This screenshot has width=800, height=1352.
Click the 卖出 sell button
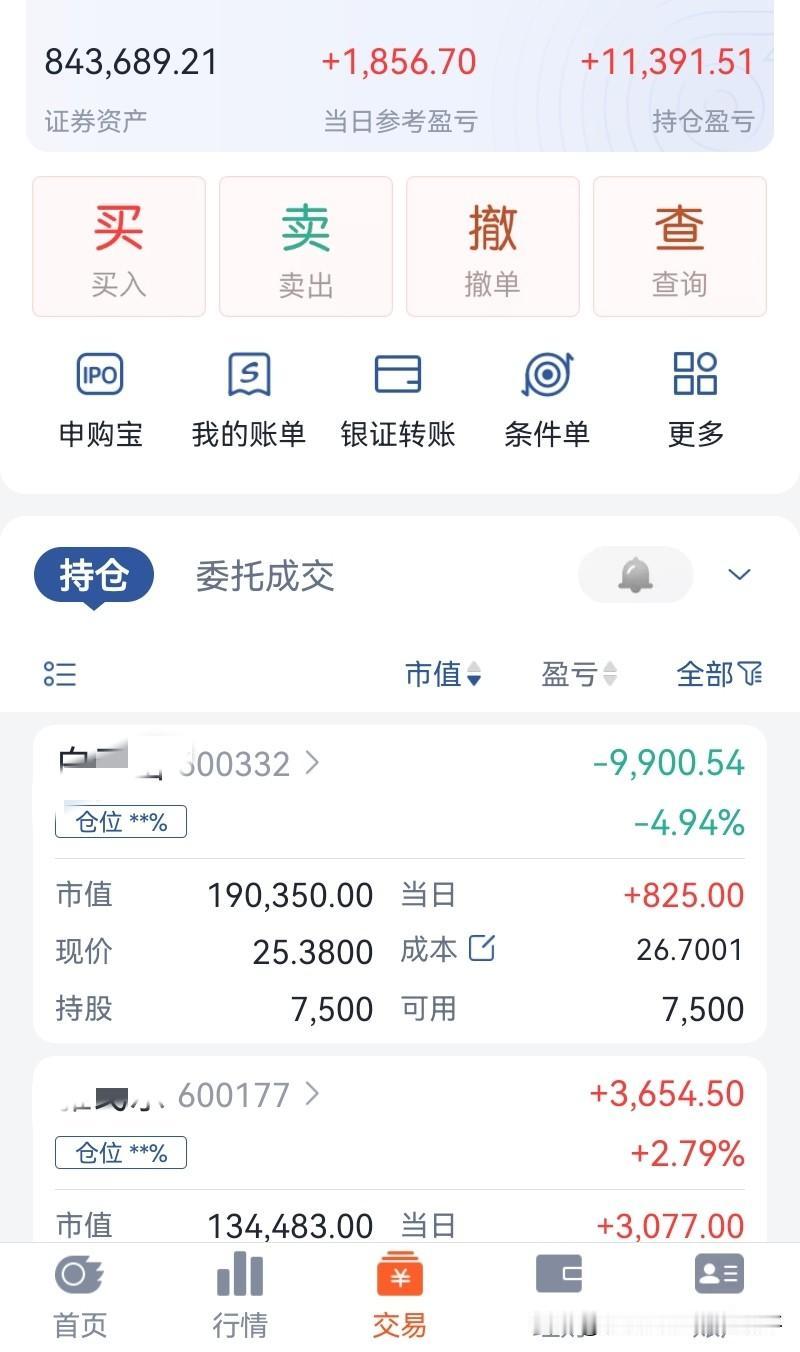pyautogui.click(x=305, y=245)
